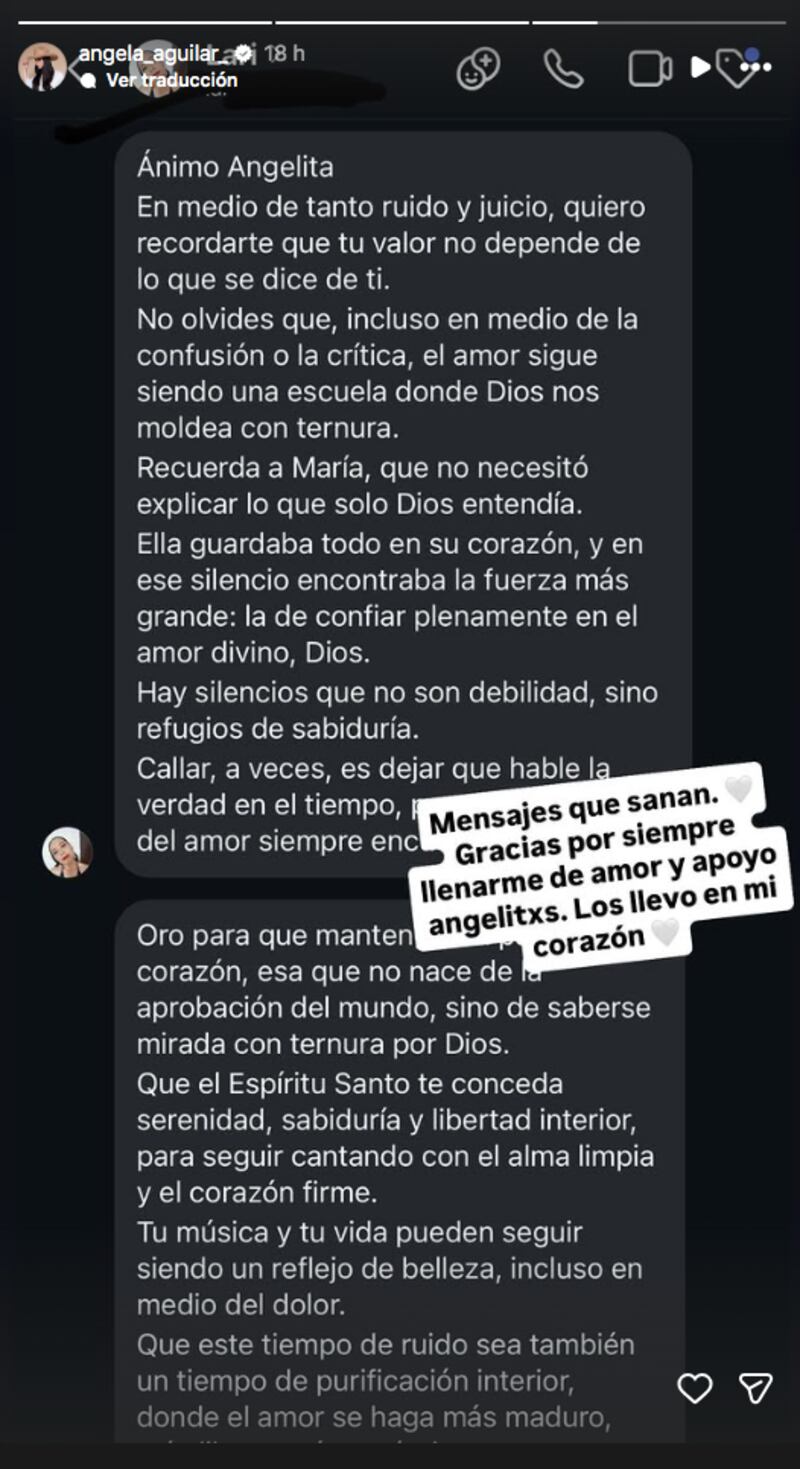Resume the story with the play icon
This screenshot has height=1469, width=800.
pos(700,66)
